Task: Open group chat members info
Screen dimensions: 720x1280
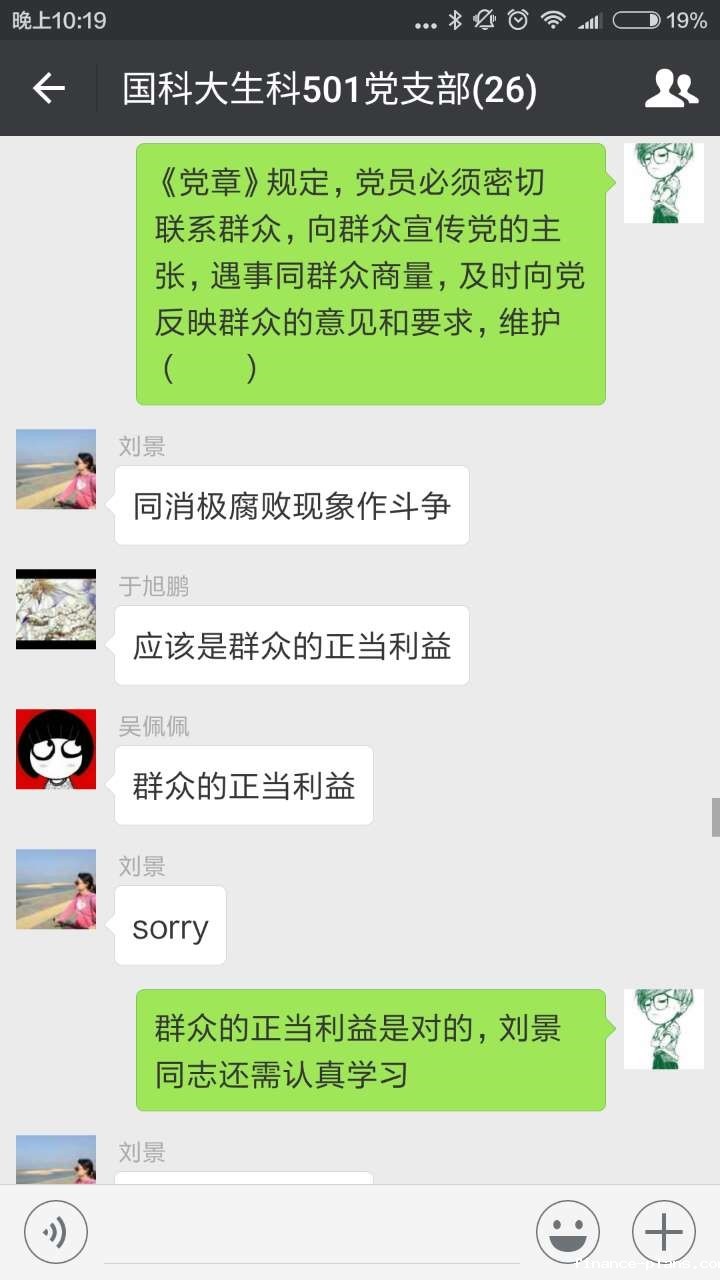Action: [x=671, y=89]
